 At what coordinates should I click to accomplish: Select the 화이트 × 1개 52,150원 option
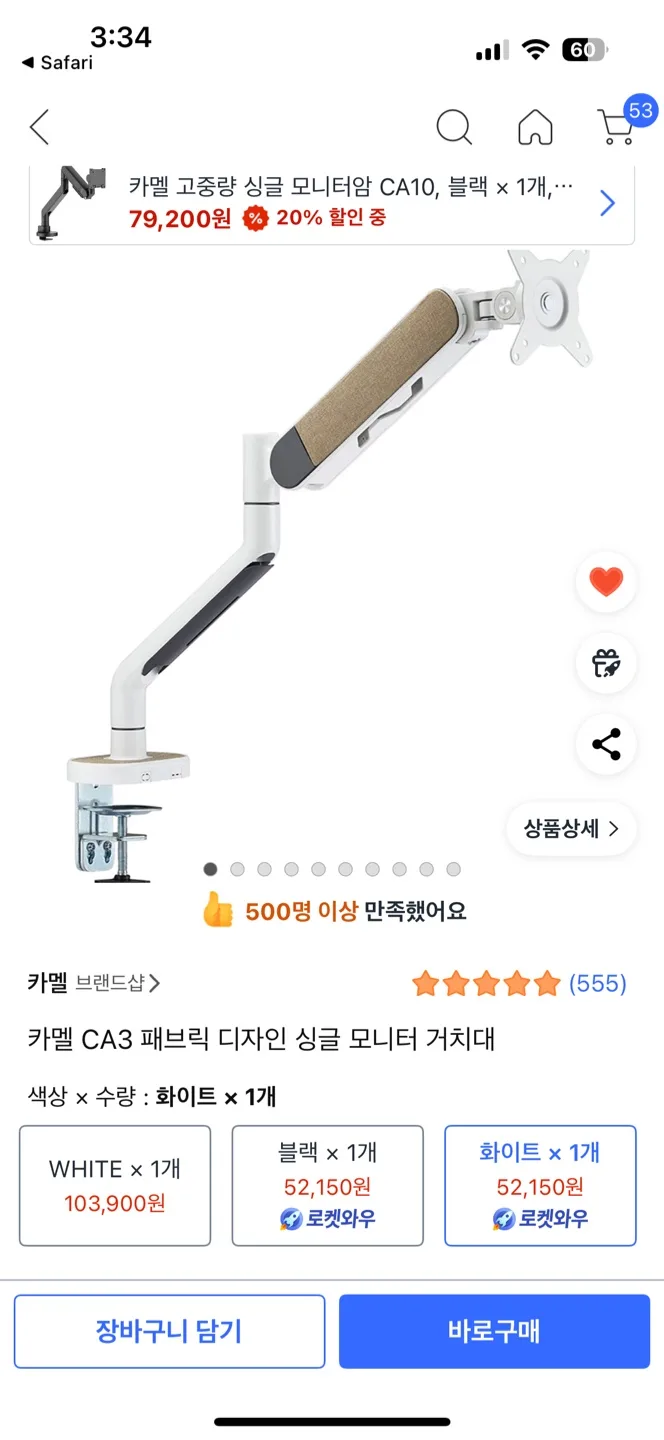[540, 1186]
